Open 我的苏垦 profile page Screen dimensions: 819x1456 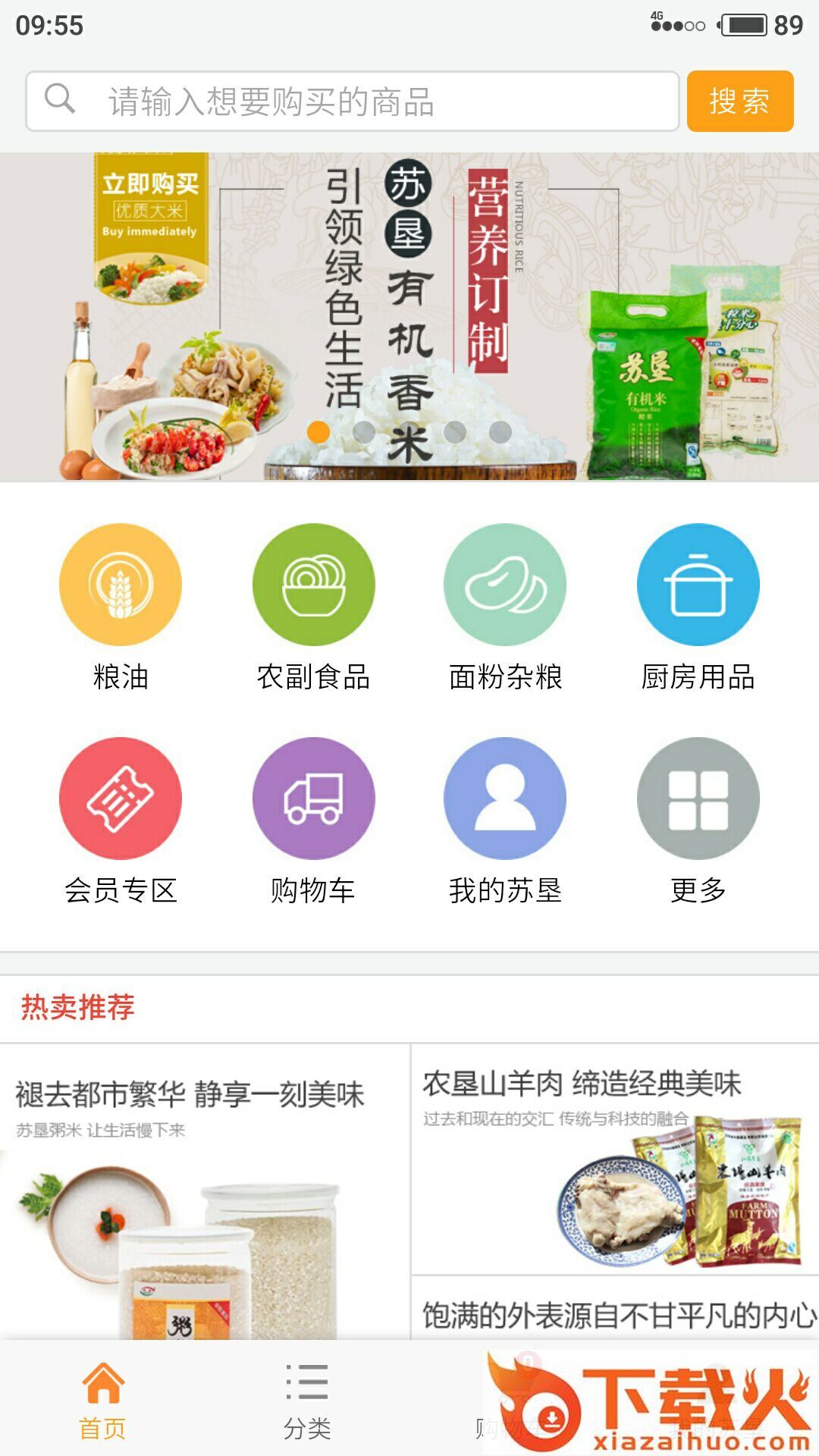(505, 799)
